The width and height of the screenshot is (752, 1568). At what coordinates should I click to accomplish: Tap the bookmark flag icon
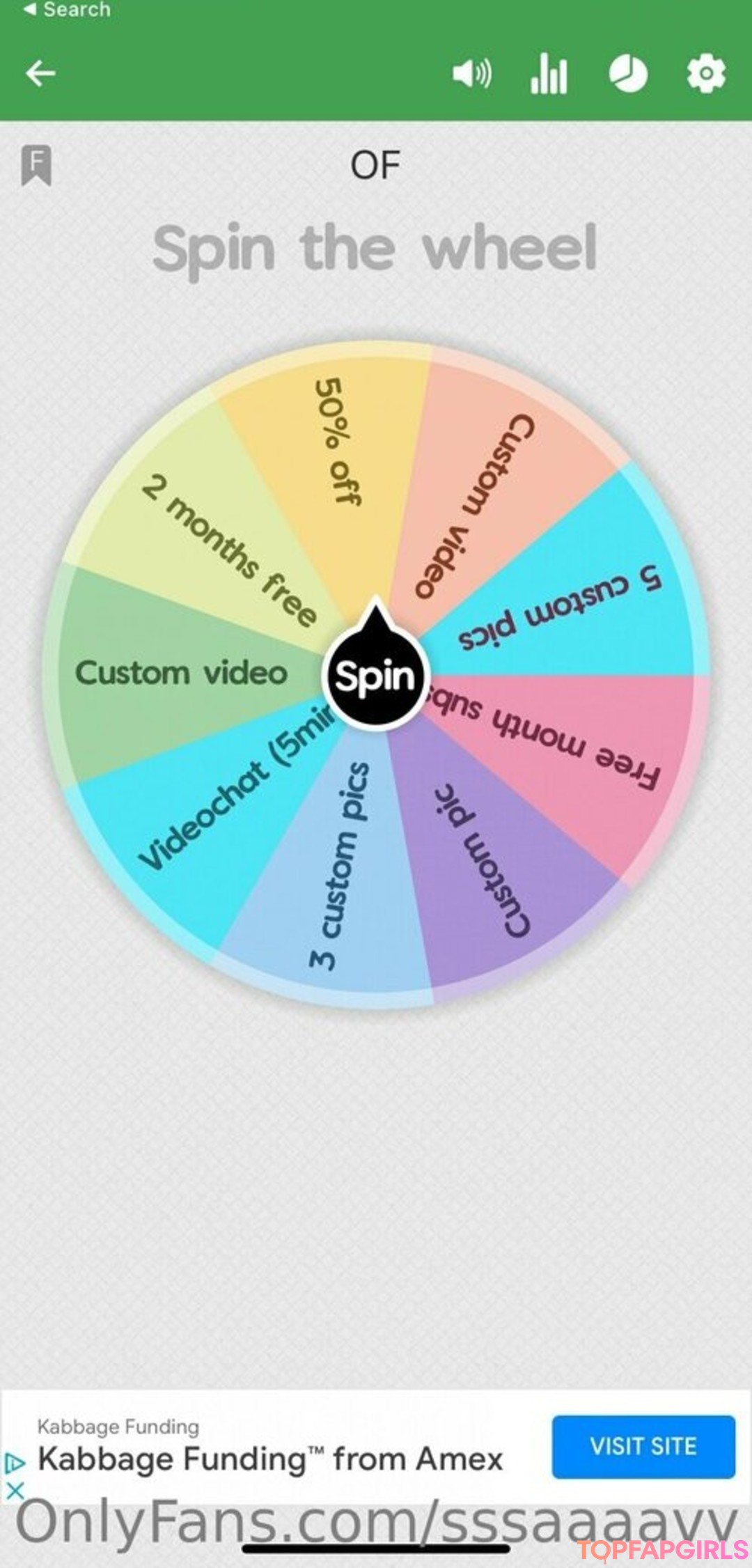pyautogui.click(x=36, y=165)
